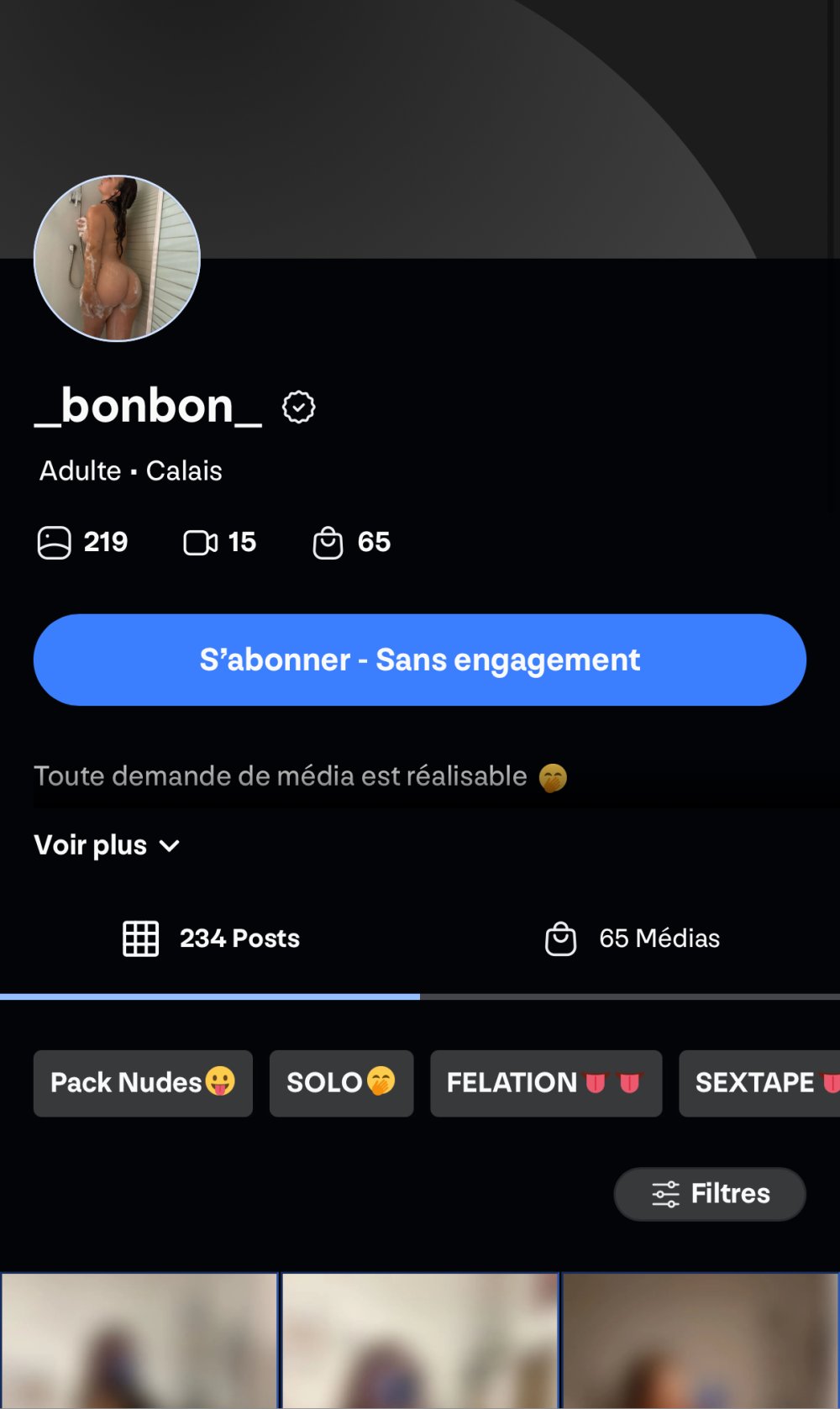Switch to the 234 Posts tab
The width and height of the screenshot is (840, 1409).
[x=211, y=938]
